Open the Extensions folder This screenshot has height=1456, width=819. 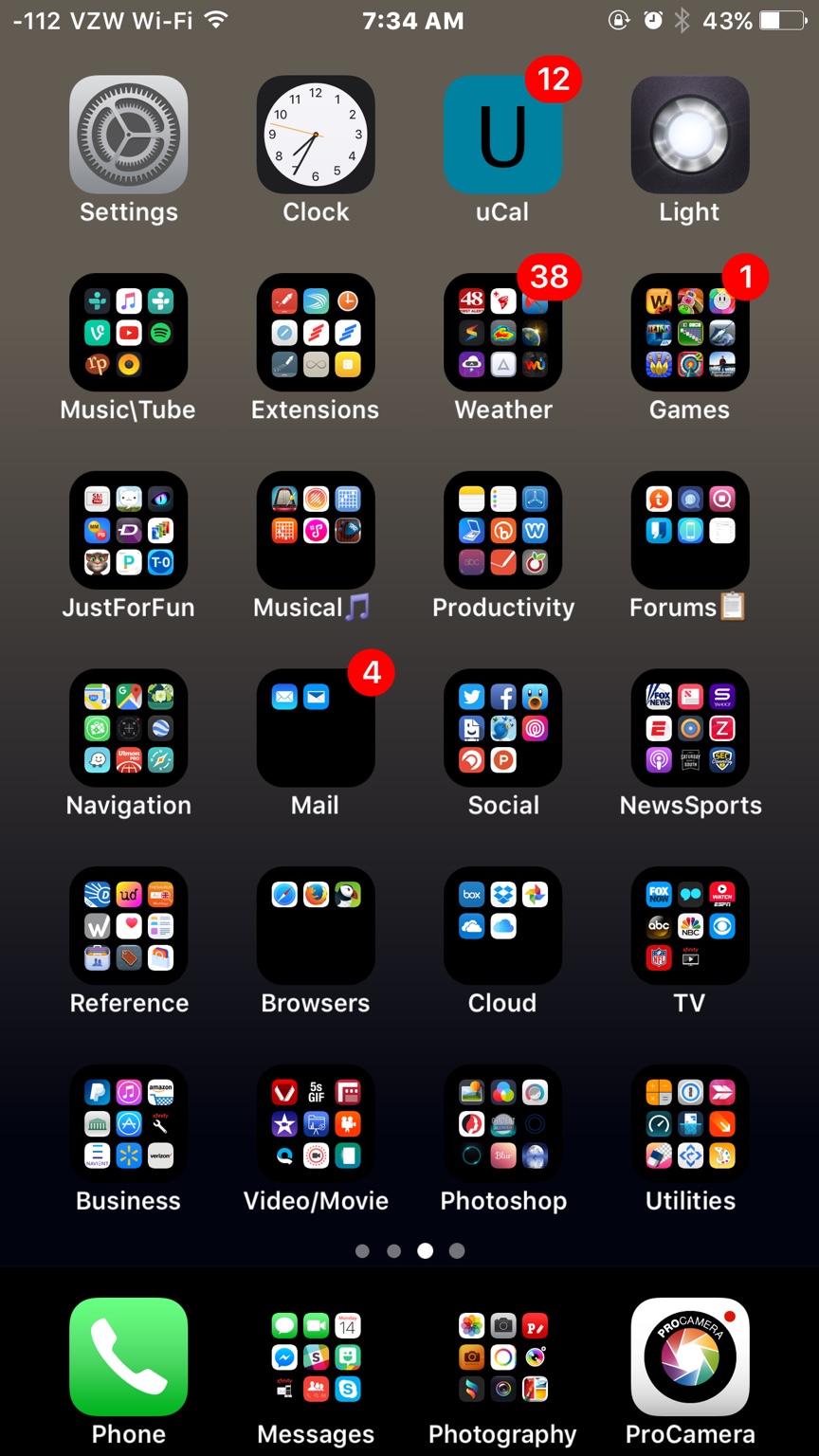(316, 333)
